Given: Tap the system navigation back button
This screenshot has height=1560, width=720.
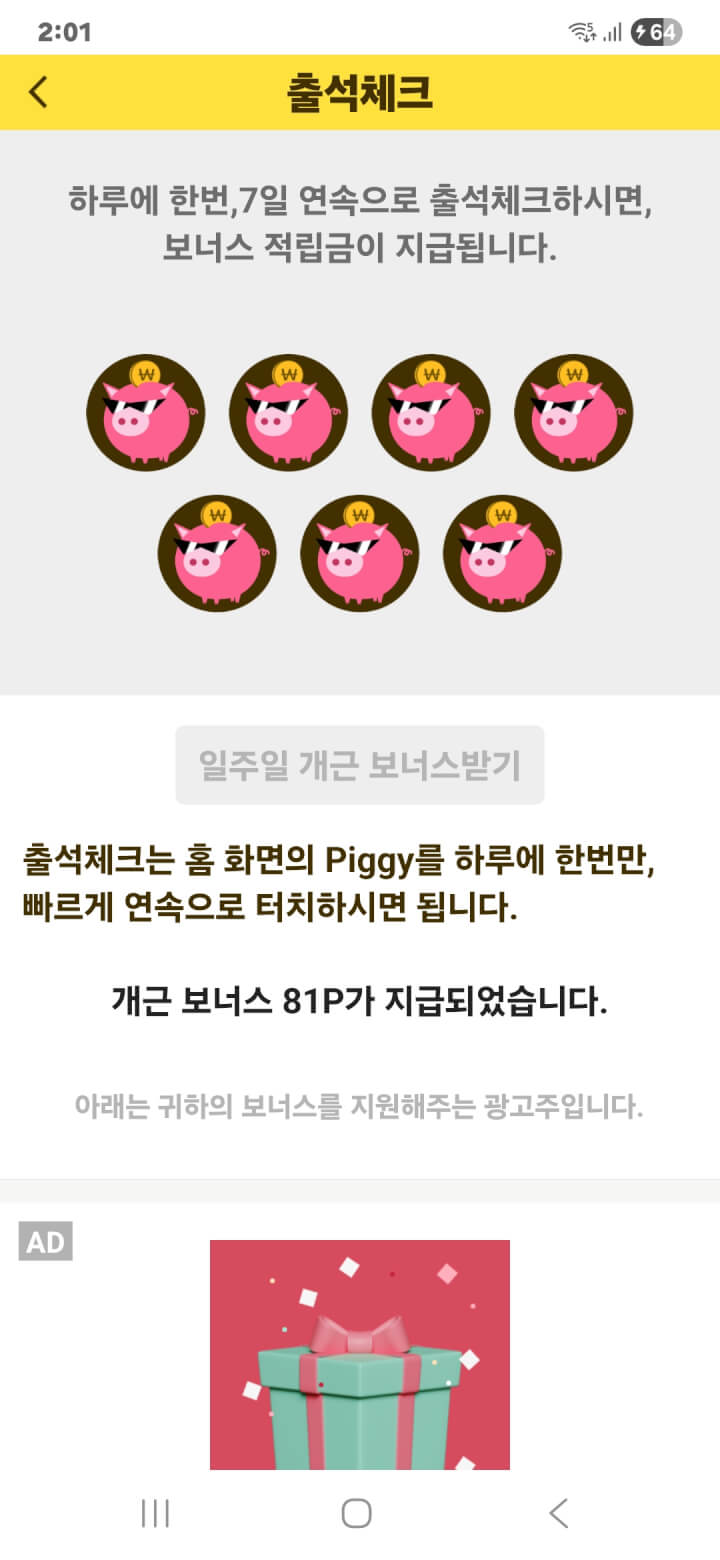Looking at the screenshot, I should (559, 1513).
